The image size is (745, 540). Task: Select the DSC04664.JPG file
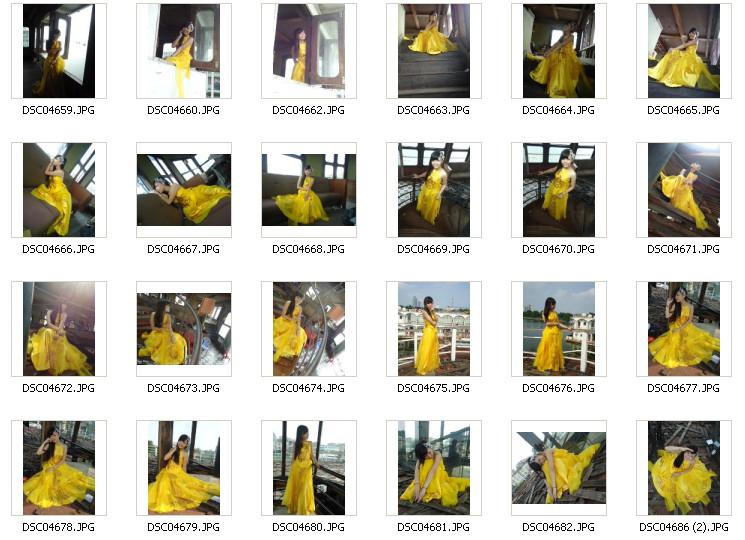click(x=558, y=51)
